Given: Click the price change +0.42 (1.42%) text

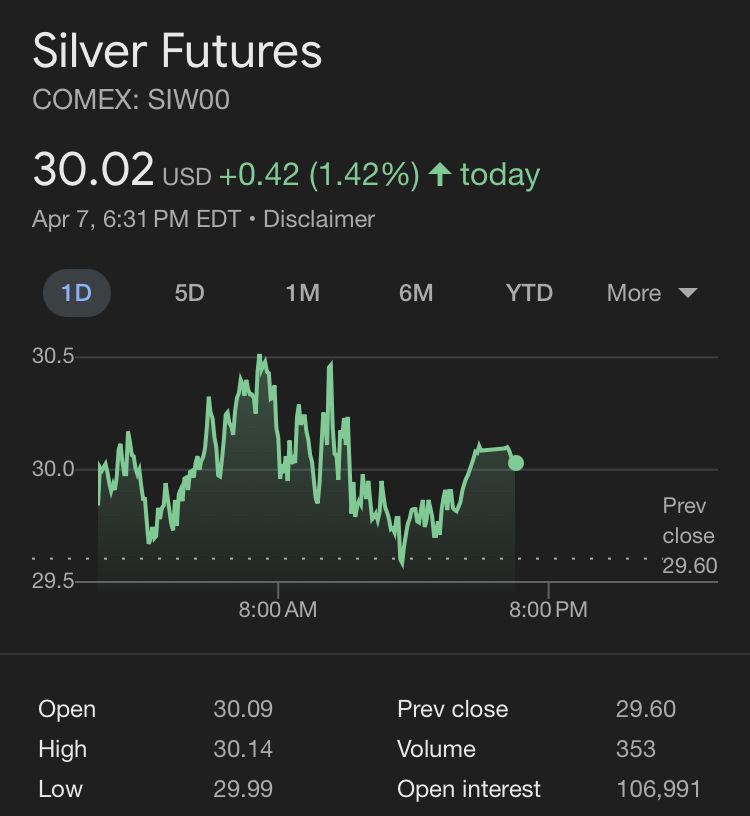Looking at the screenshot, I should 320,173.
